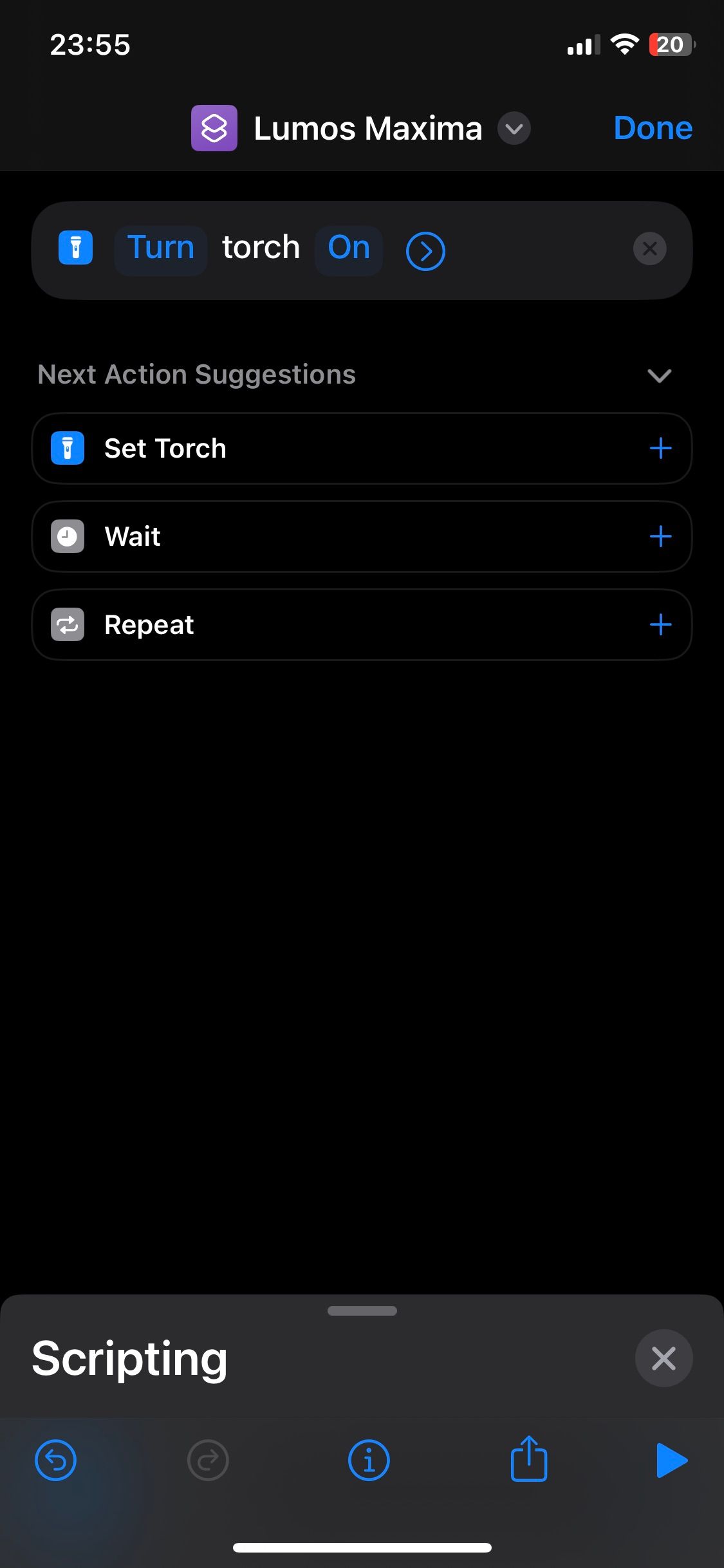Run the shortcut with the Play button

[x=671, y=1460]
